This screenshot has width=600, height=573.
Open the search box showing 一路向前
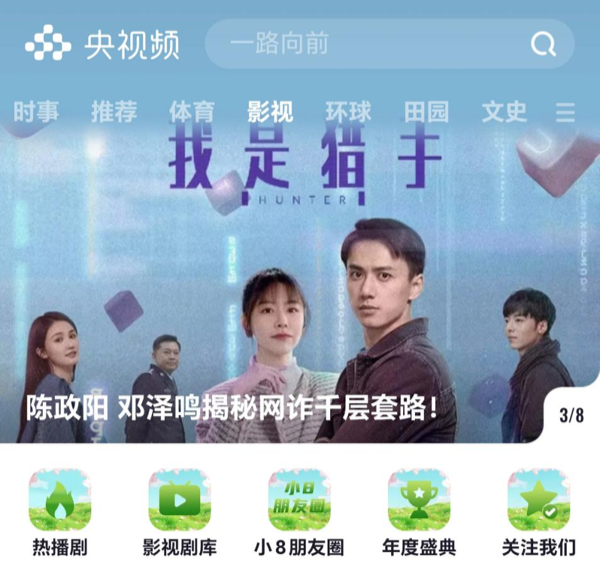370,44
